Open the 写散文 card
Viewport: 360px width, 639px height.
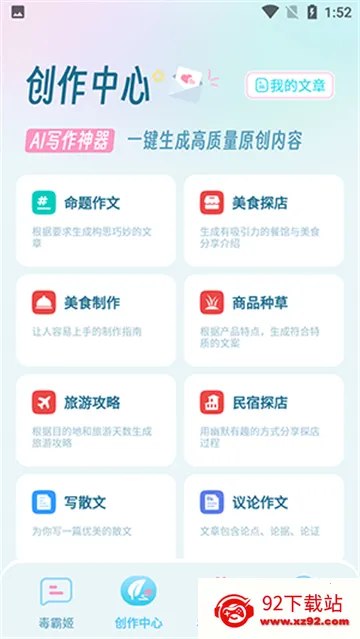(96, 518)
